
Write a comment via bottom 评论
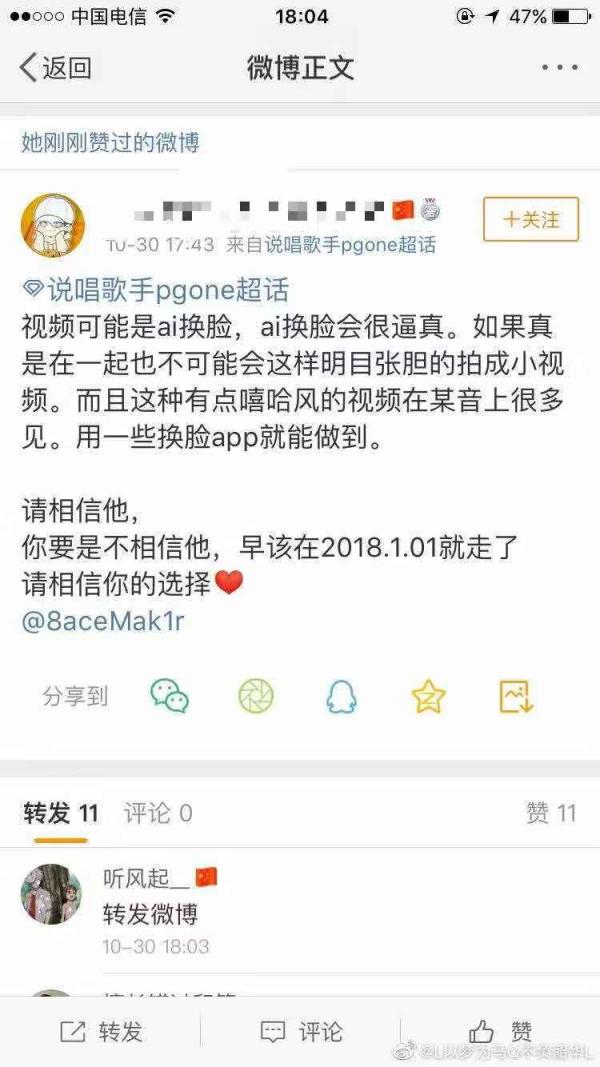pyautogui.click(x=300, y=1031)
